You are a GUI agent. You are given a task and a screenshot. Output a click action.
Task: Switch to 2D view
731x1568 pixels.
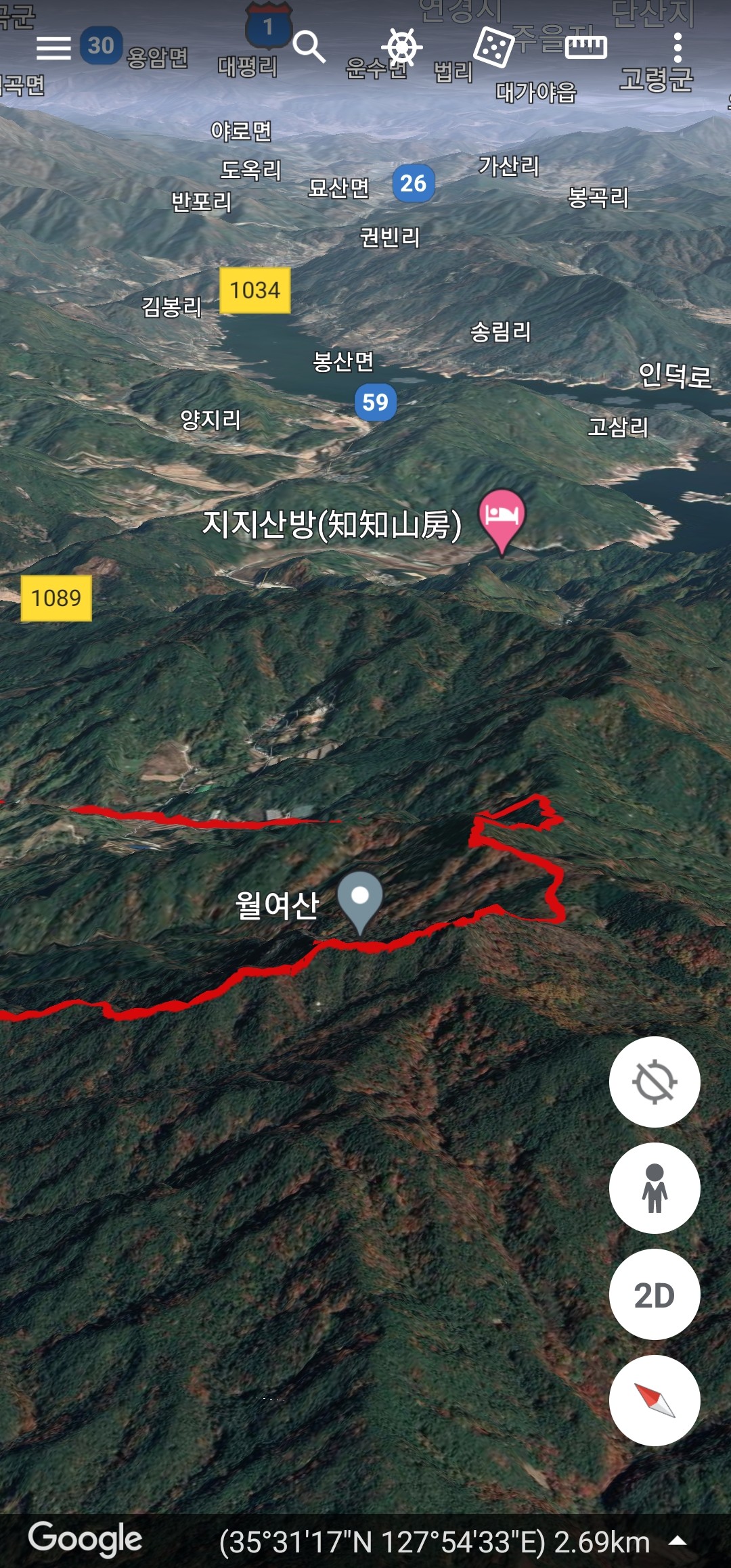[x=655, y=1294]
